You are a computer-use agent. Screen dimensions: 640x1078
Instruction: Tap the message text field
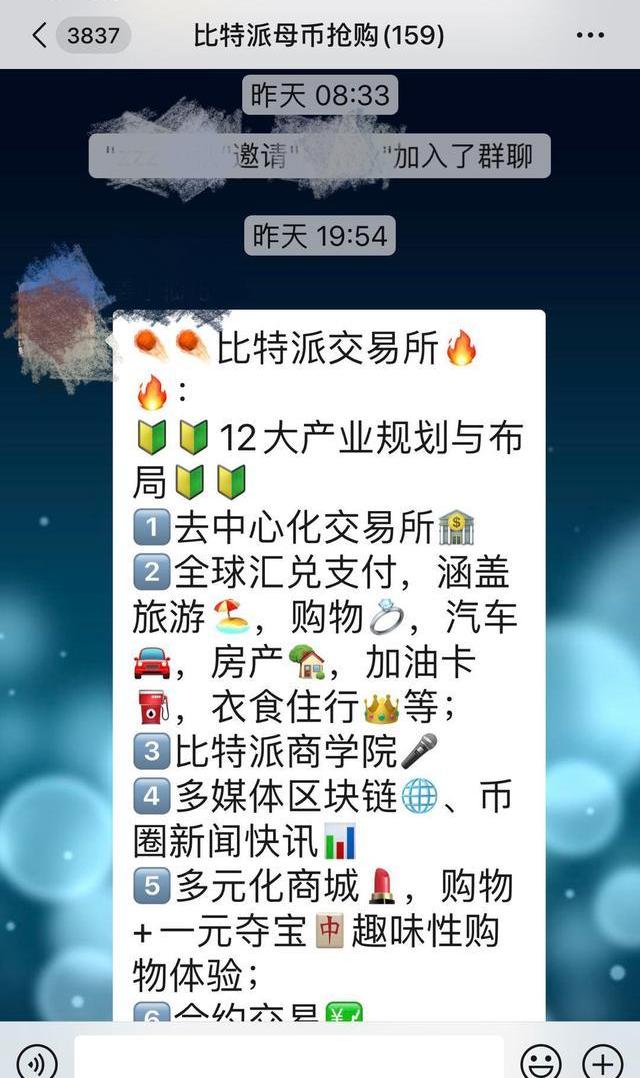coord(288,1058)
